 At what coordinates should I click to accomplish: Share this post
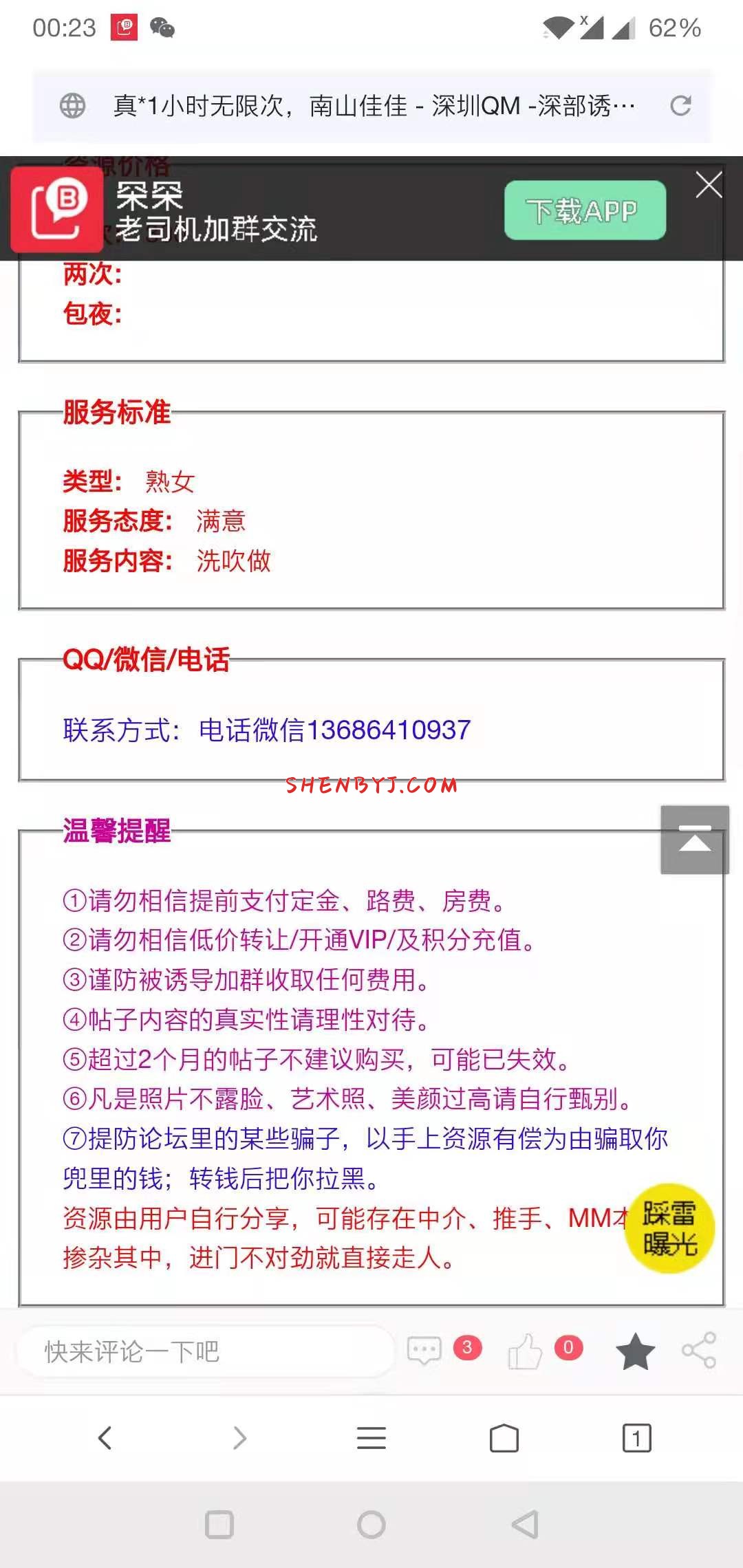coord(699,1350)
